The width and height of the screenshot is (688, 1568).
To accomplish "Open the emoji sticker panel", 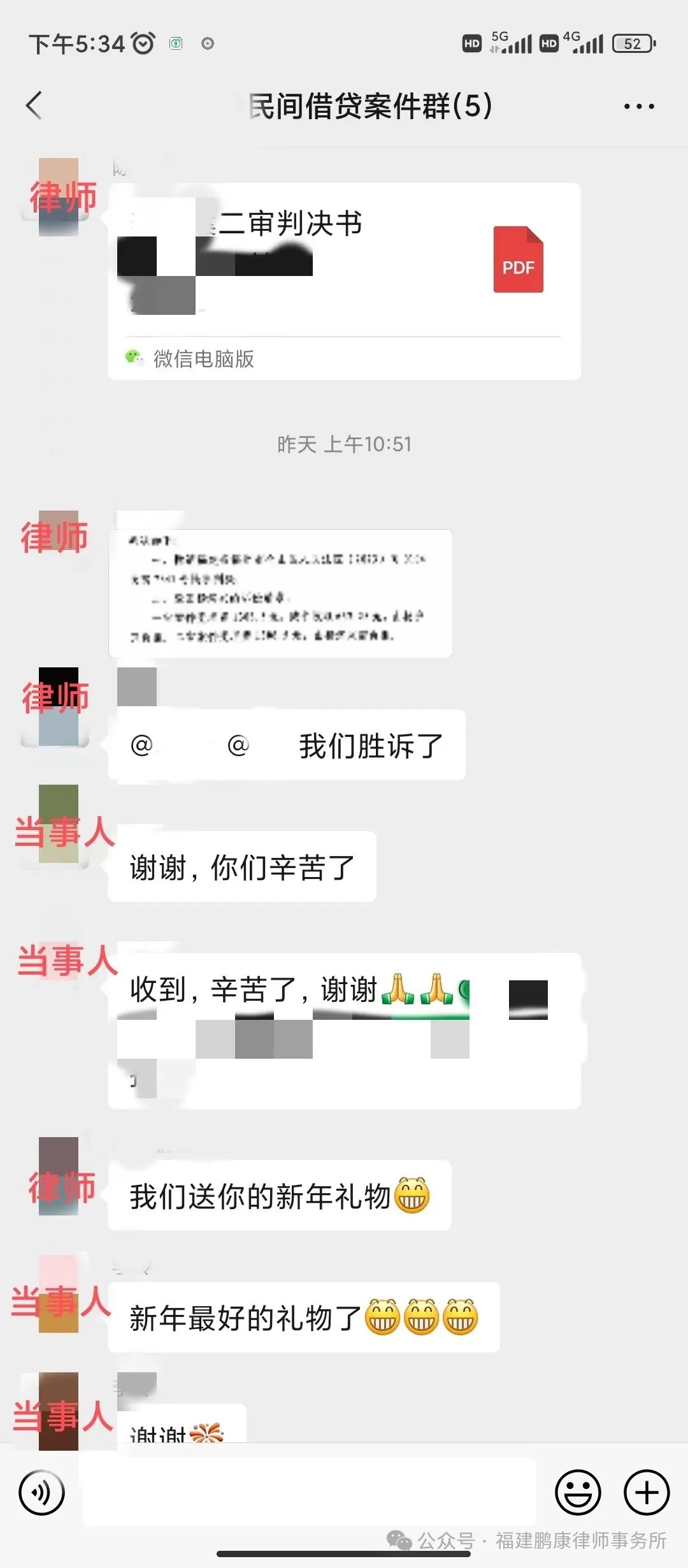I will (x=578, y=1492).
